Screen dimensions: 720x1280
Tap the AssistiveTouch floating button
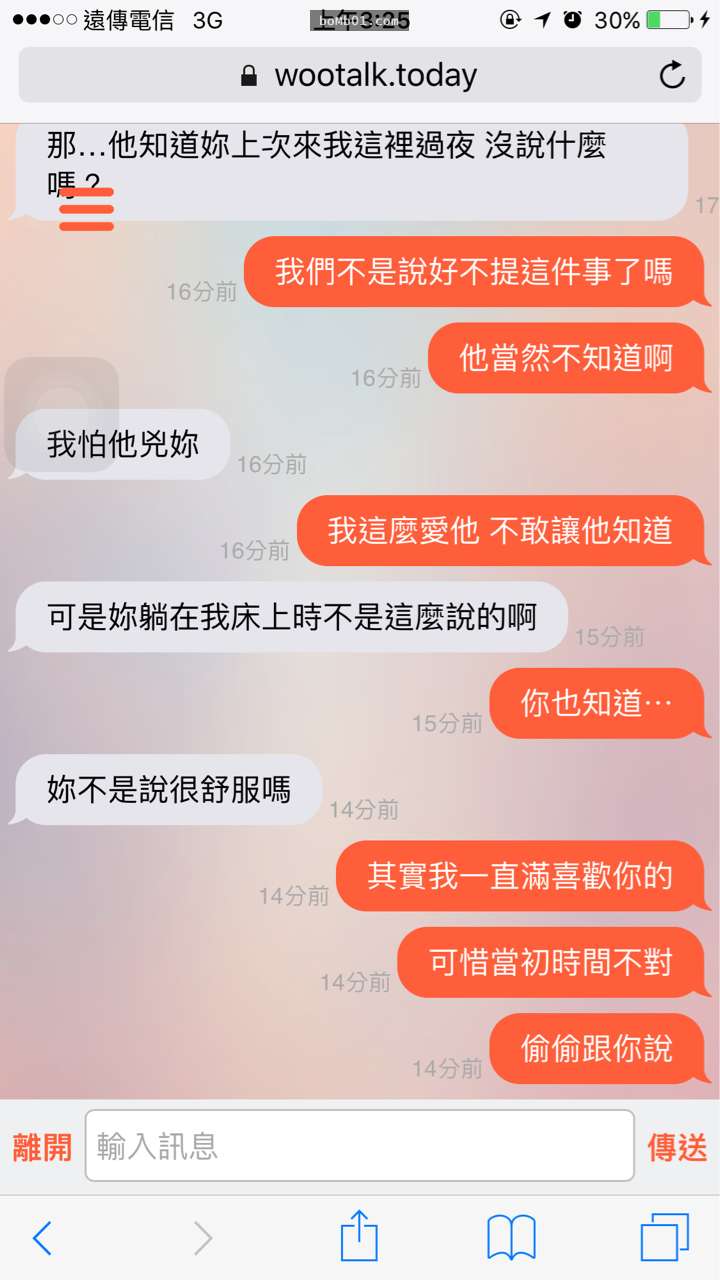click(61, 413)
